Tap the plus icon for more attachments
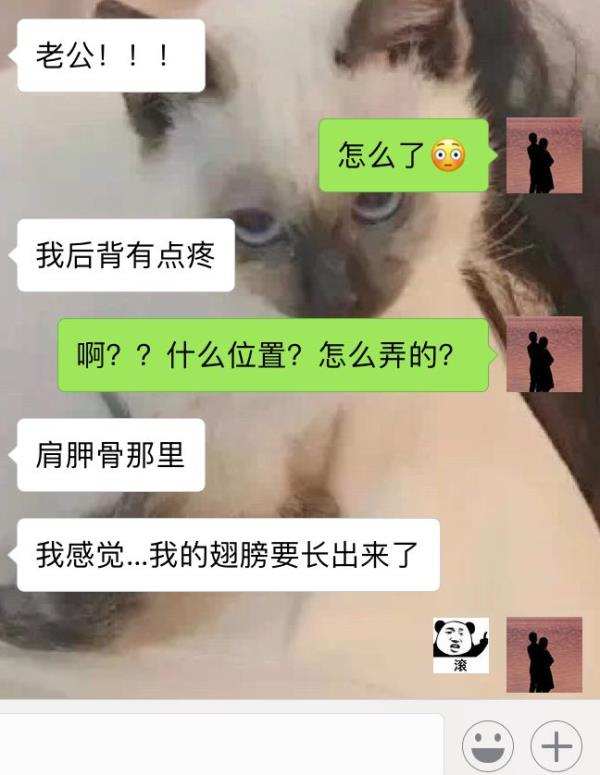The width and height of the screenshot is (600, 775). pyautogui.click(x=556, y=745)
